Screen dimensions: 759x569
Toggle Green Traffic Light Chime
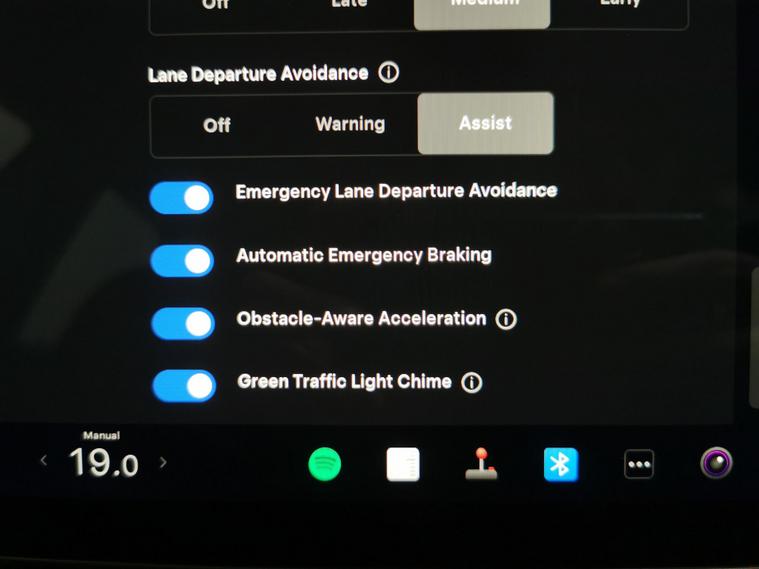[184, 386]
